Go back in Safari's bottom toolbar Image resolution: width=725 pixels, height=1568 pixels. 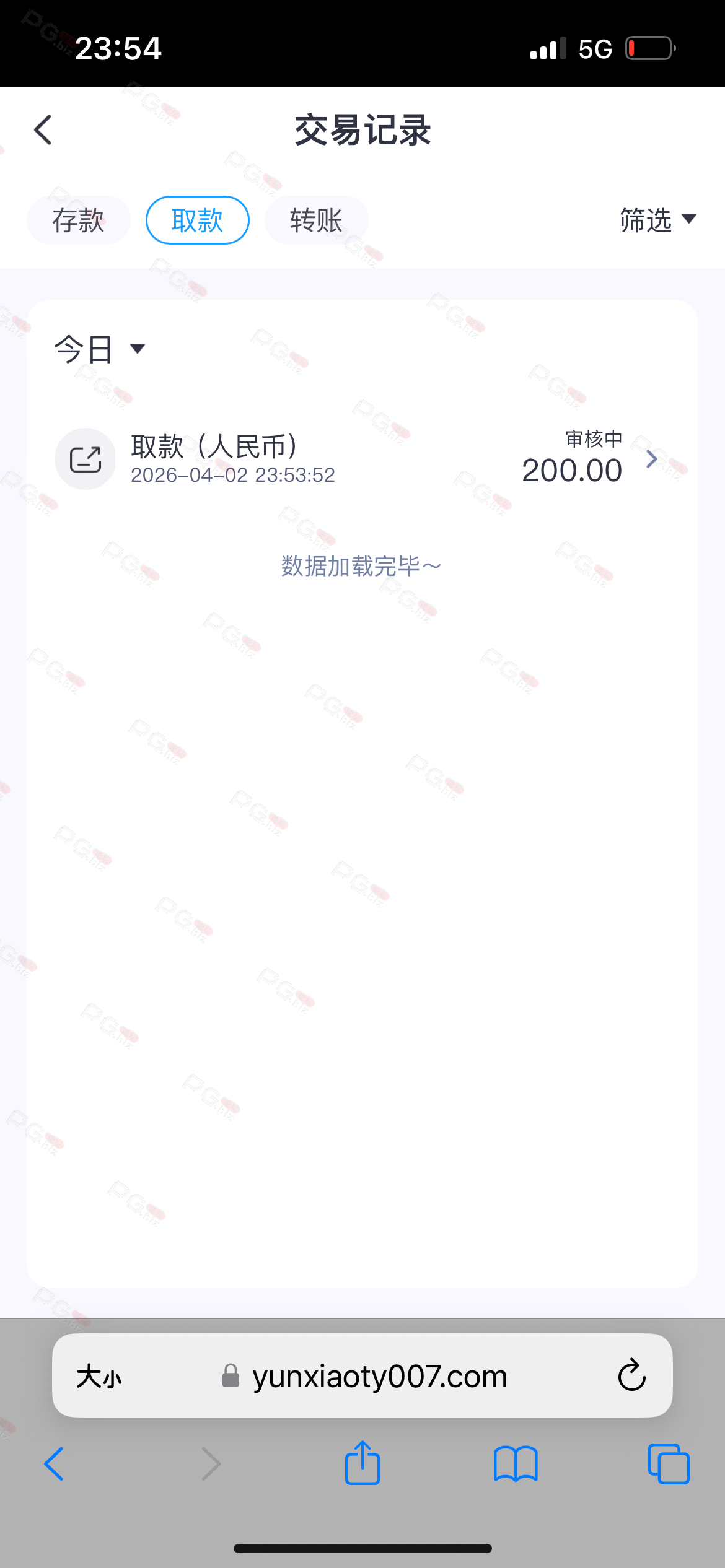55,1464
